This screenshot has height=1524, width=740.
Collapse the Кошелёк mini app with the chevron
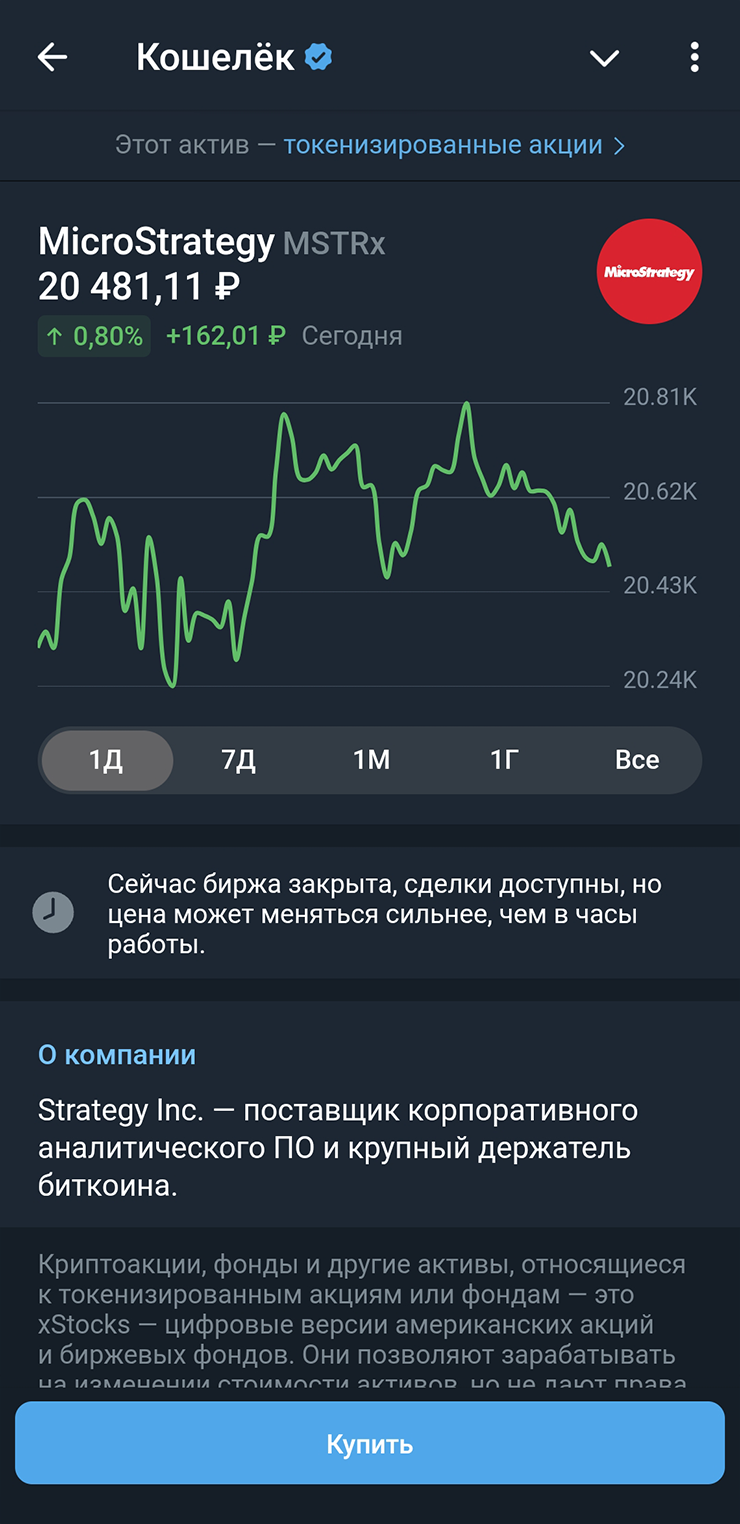604,58
